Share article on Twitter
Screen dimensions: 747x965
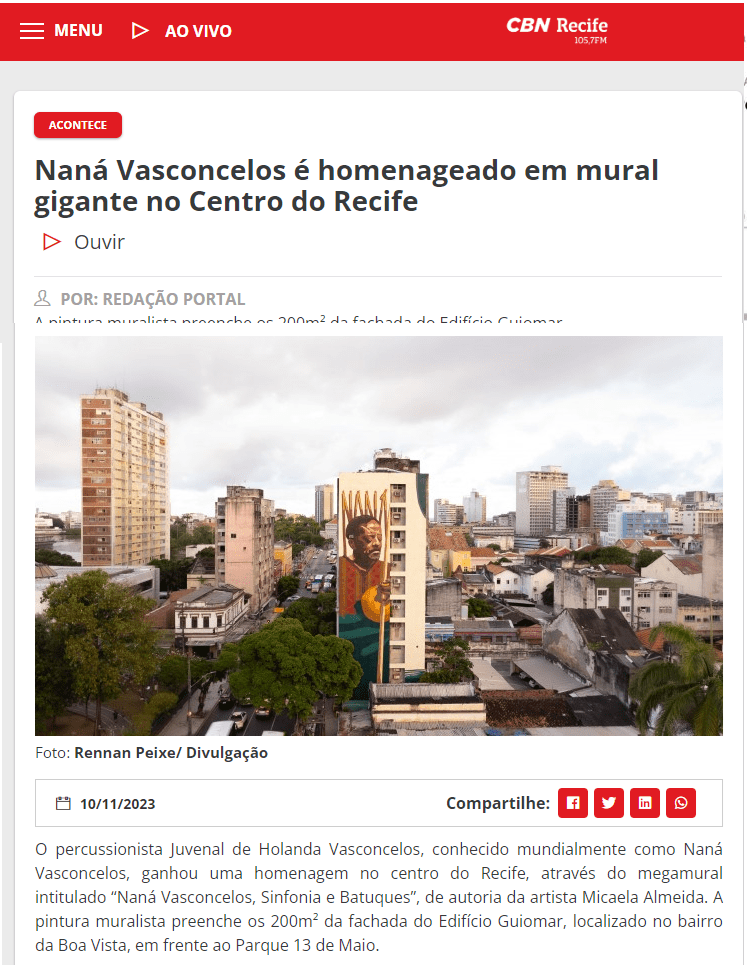[x=608, y=803]
